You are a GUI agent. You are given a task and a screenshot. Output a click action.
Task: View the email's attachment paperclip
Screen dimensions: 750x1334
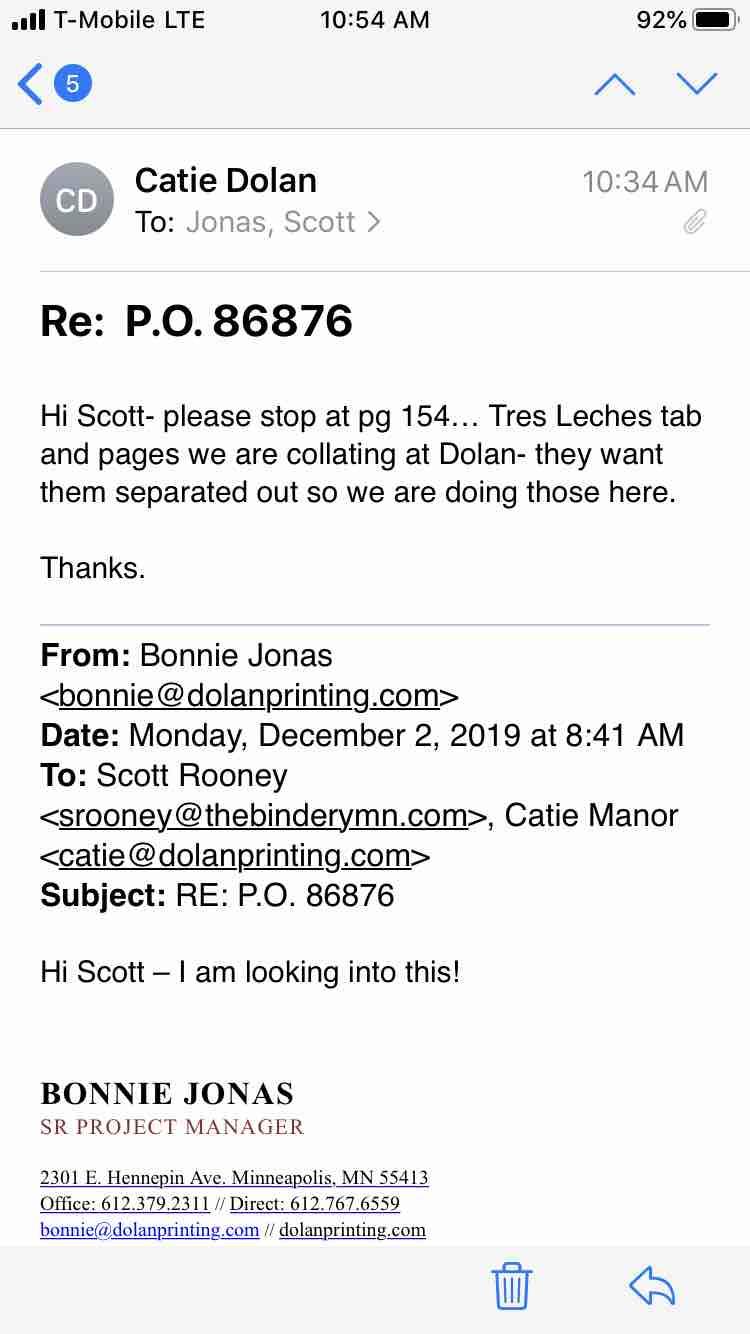(695, 221)
